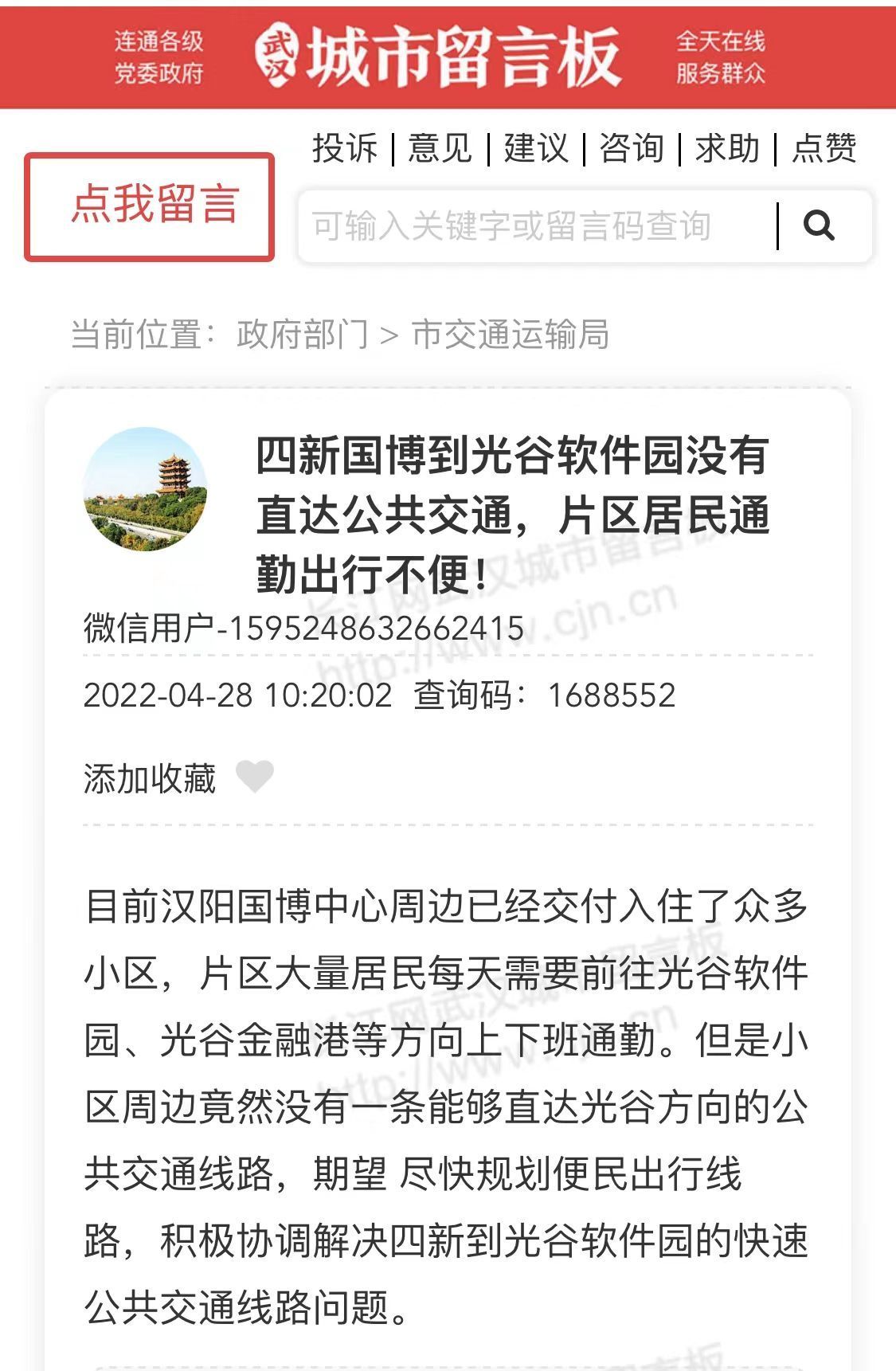Tap the magnifier search icon
The height and width of the screenshot is (1371, 896).
click(820, 226)
